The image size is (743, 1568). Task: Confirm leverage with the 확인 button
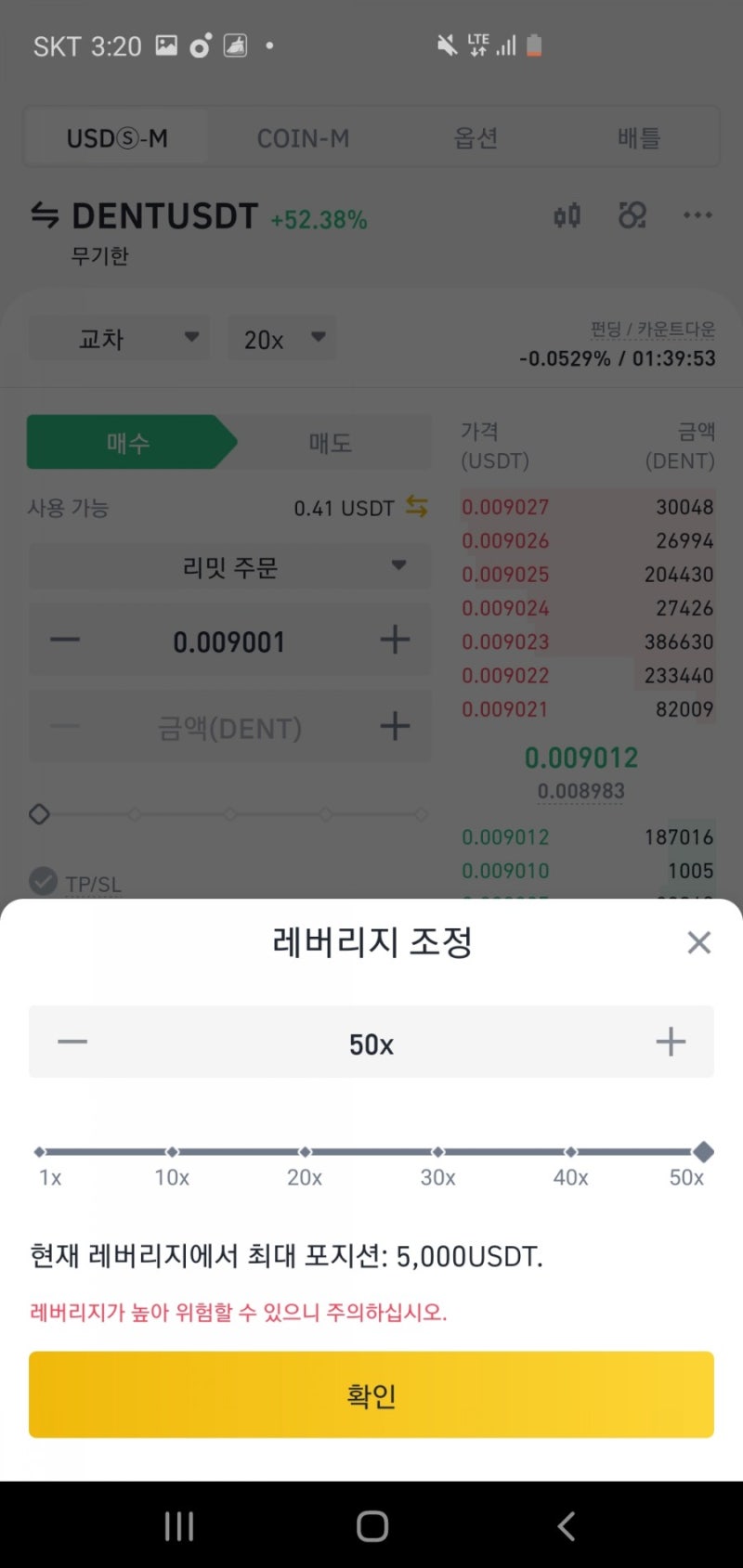pyautogui.click(x=371, y=1394)
